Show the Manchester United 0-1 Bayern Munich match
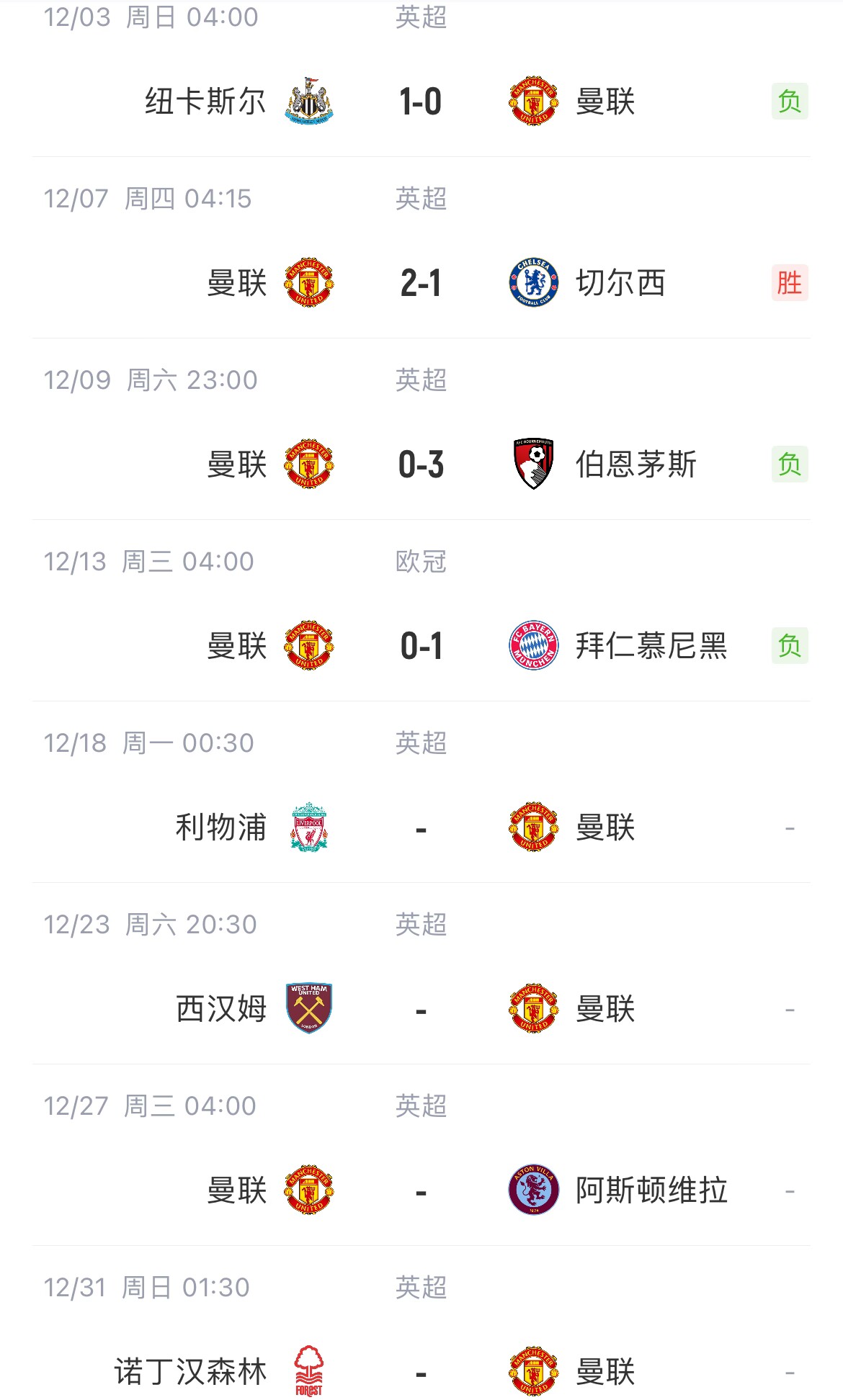 click(x=421, y=646)
